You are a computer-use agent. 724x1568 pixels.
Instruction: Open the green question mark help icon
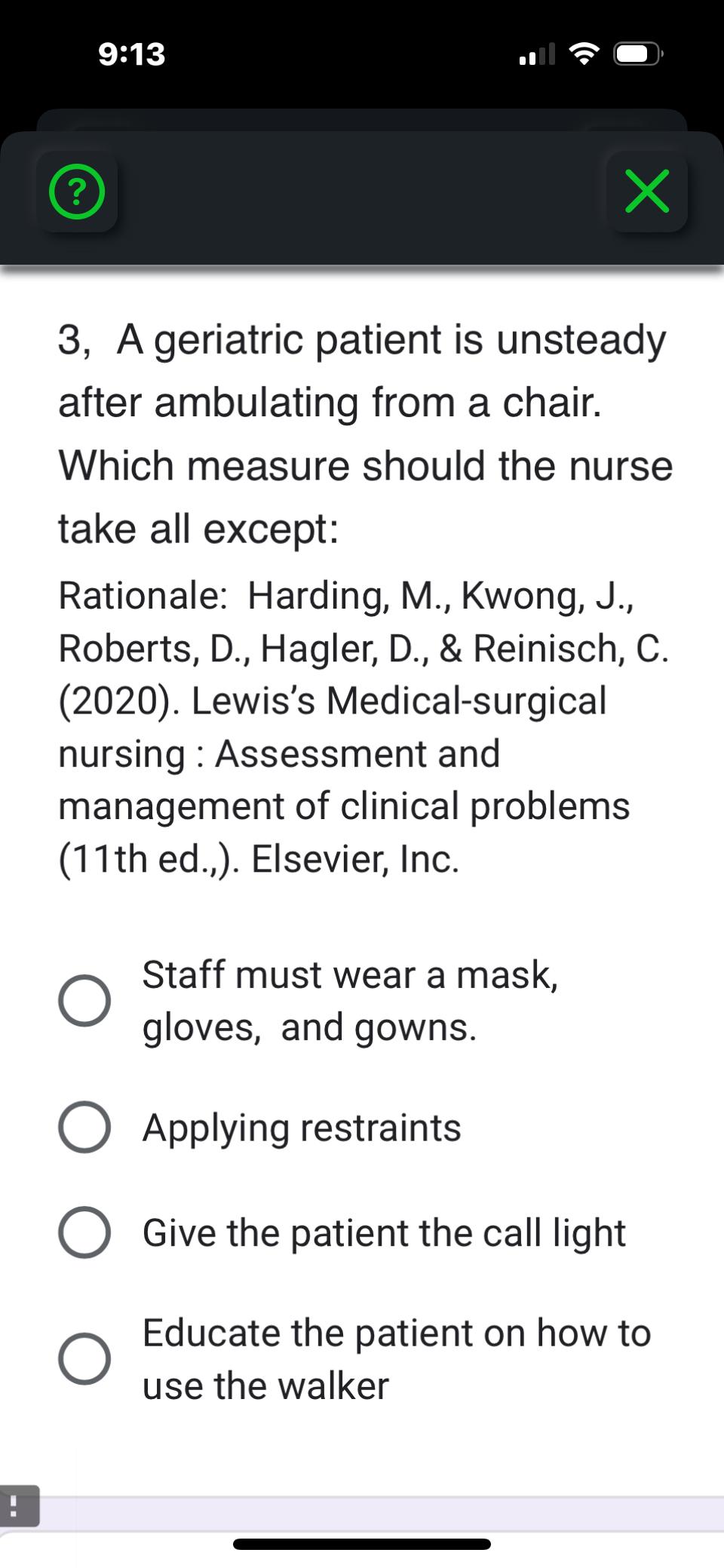point(77,192)
